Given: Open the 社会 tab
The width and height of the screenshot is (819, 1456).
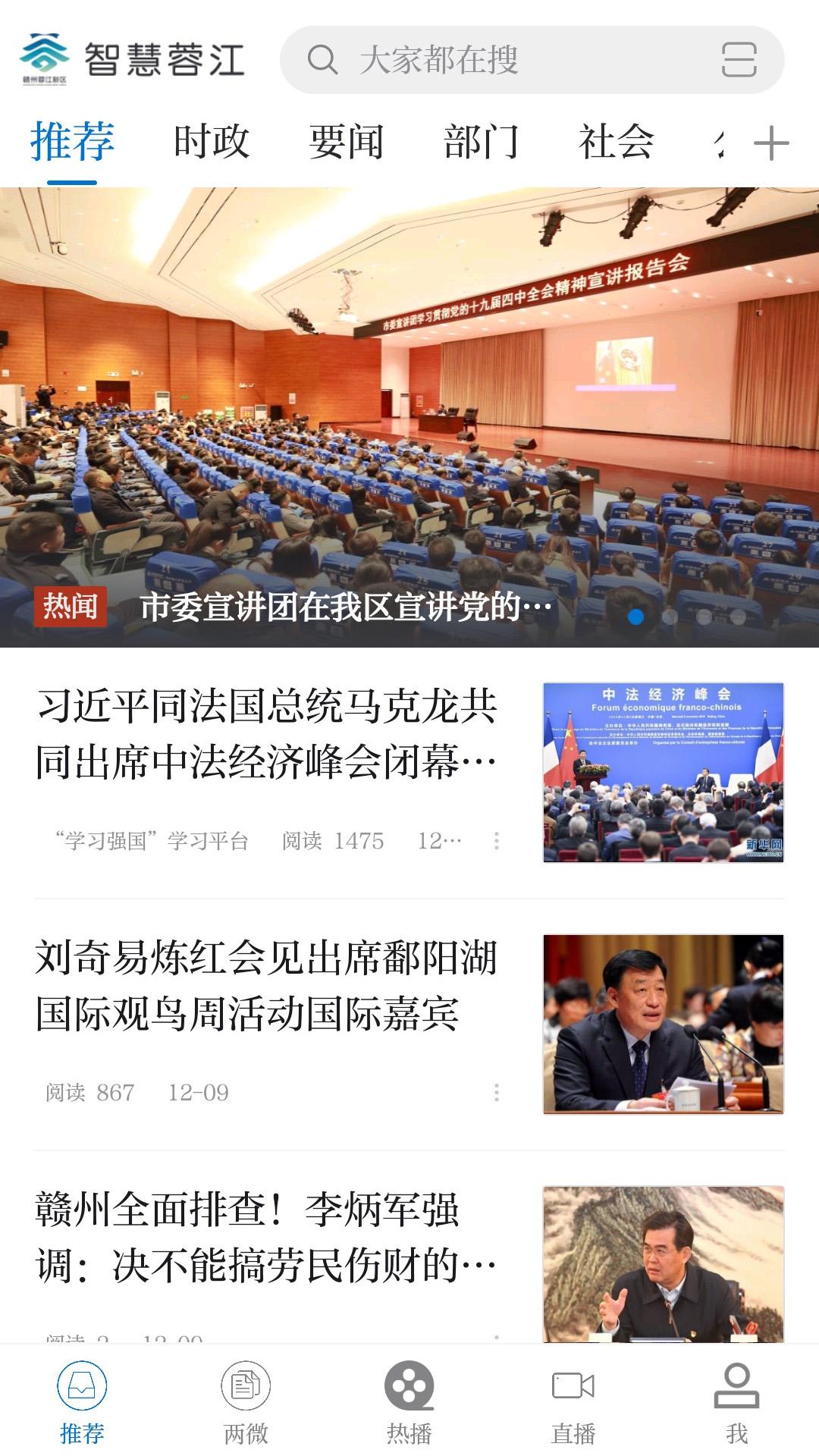Looking at the screenshot, I should [x=616, y=142].
